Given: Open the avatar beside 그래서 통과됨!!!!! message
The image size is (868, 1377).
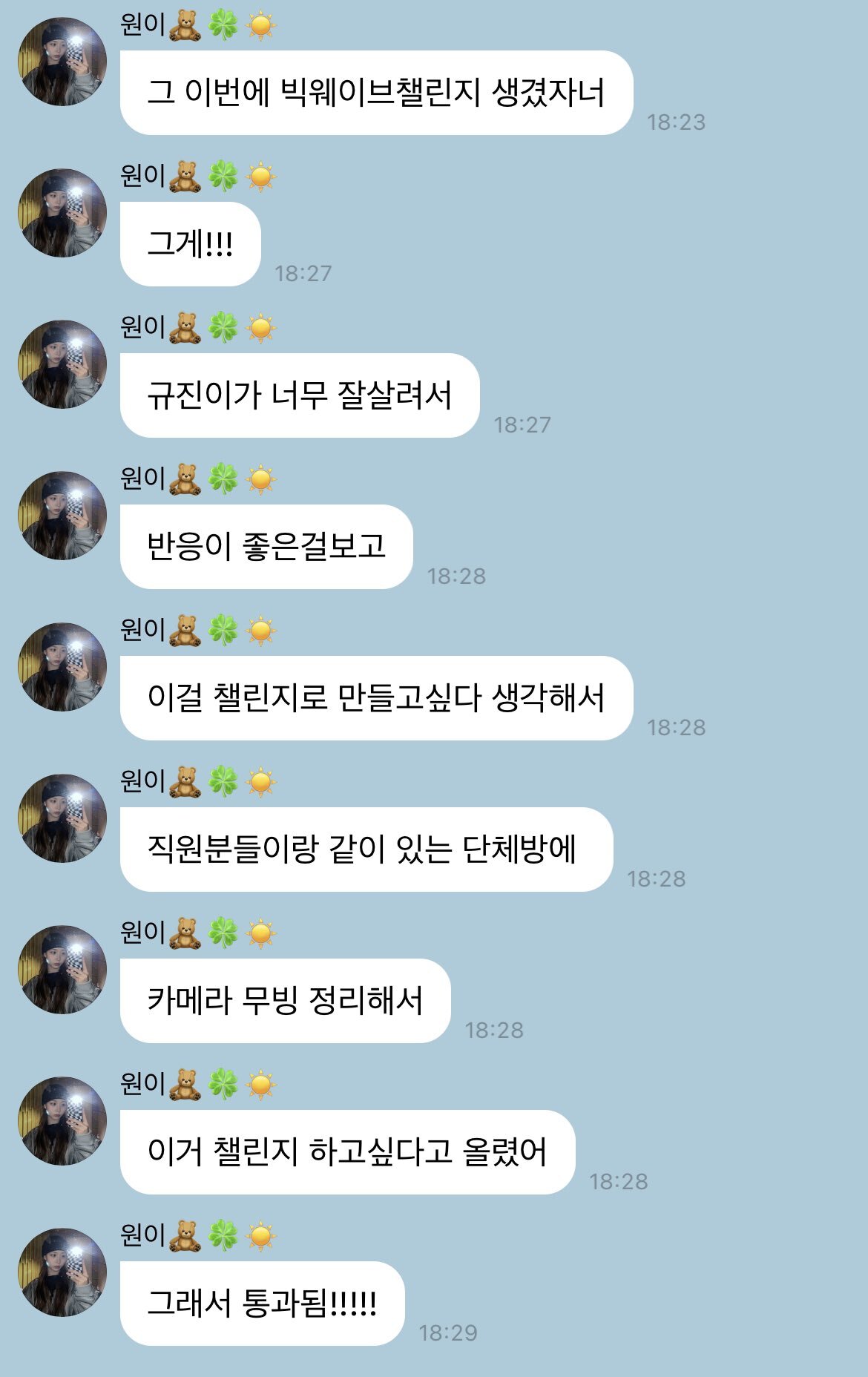Looking at the screenshot, I should click(62, 1272).
